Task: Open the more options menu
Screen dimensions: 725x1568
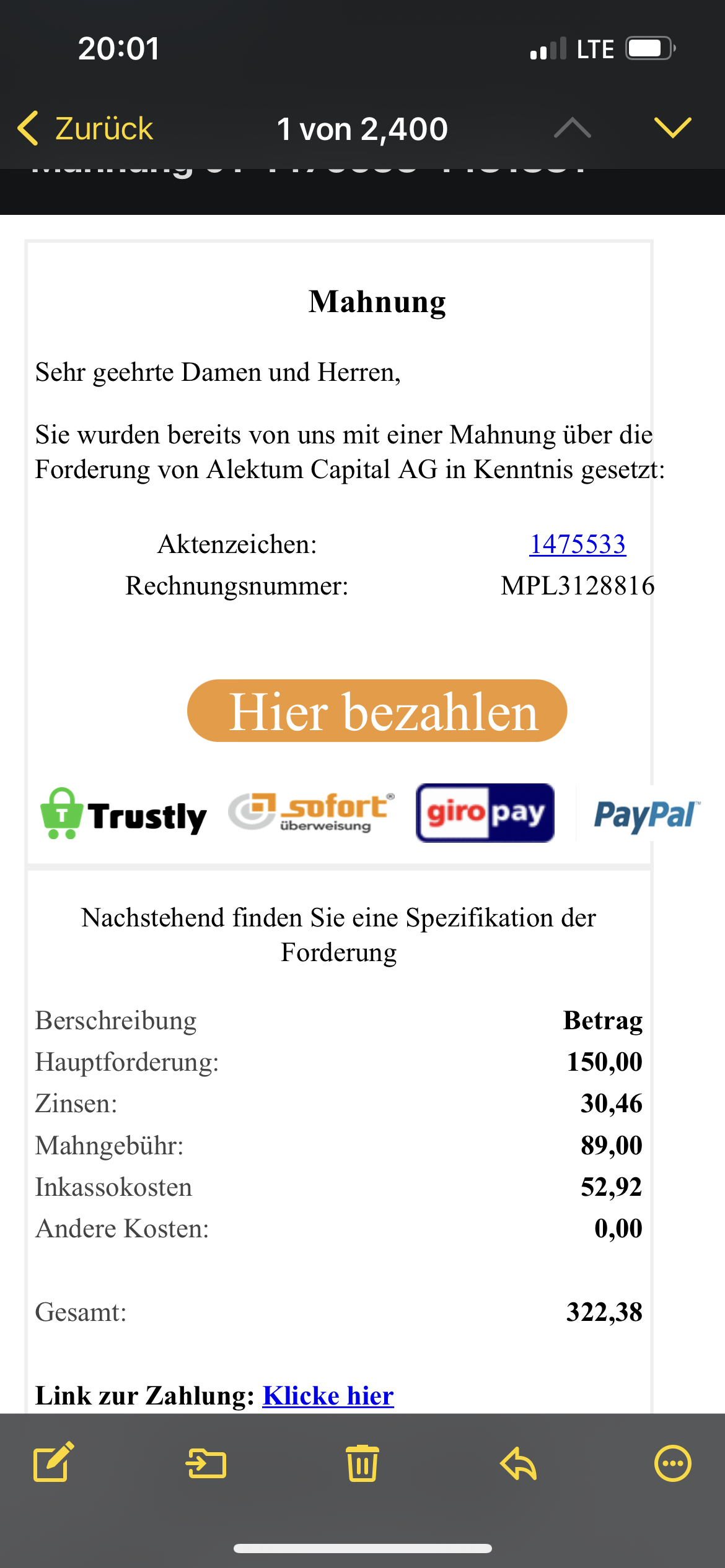Action: tap(672, 1464)
